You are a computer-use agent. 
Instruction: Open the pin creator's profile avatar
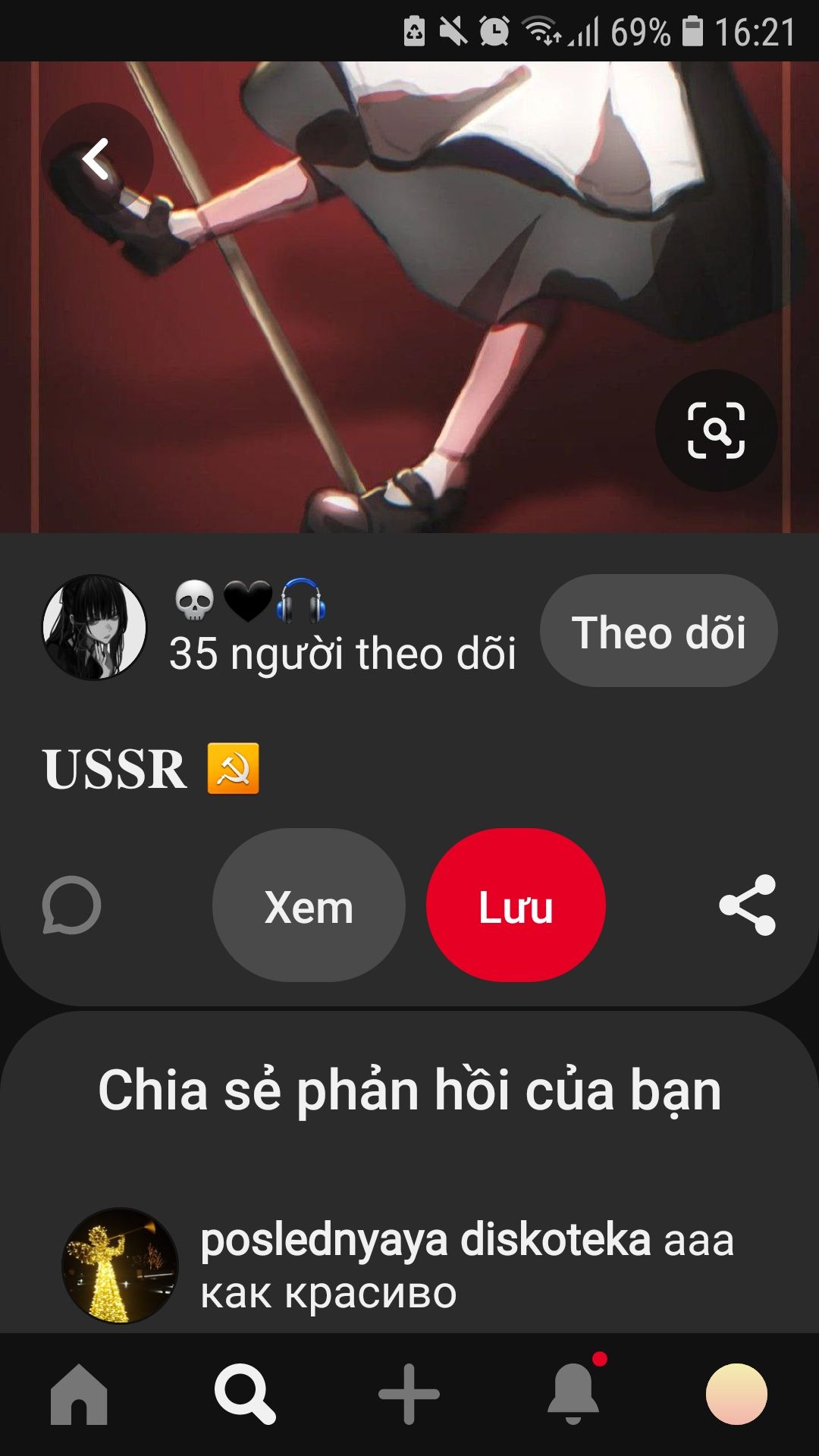[x=94, y=627]
